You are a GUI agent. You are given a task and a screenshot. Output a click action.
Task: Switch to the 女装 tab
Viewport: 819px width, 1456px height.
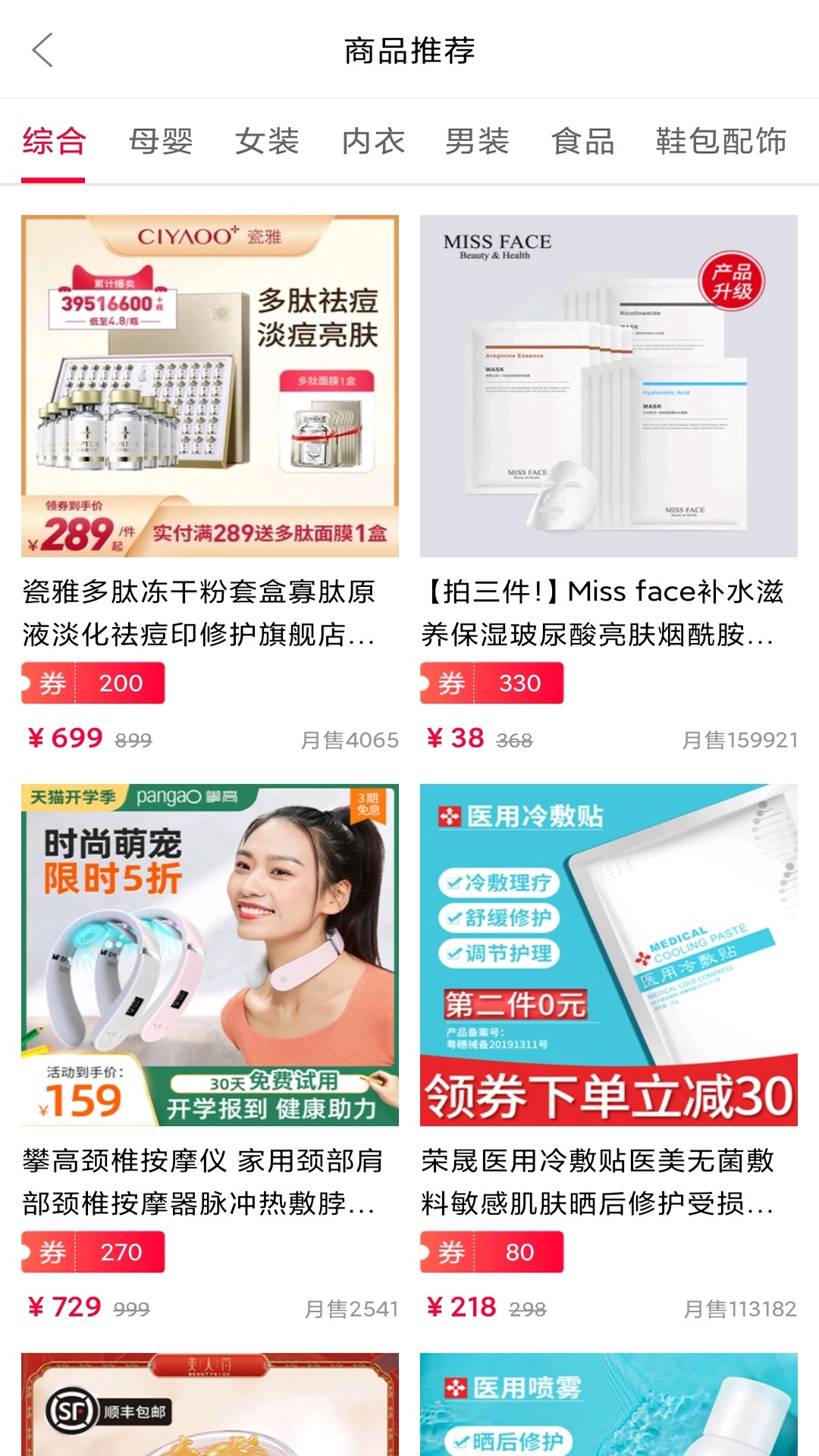[x=266, y=142]
